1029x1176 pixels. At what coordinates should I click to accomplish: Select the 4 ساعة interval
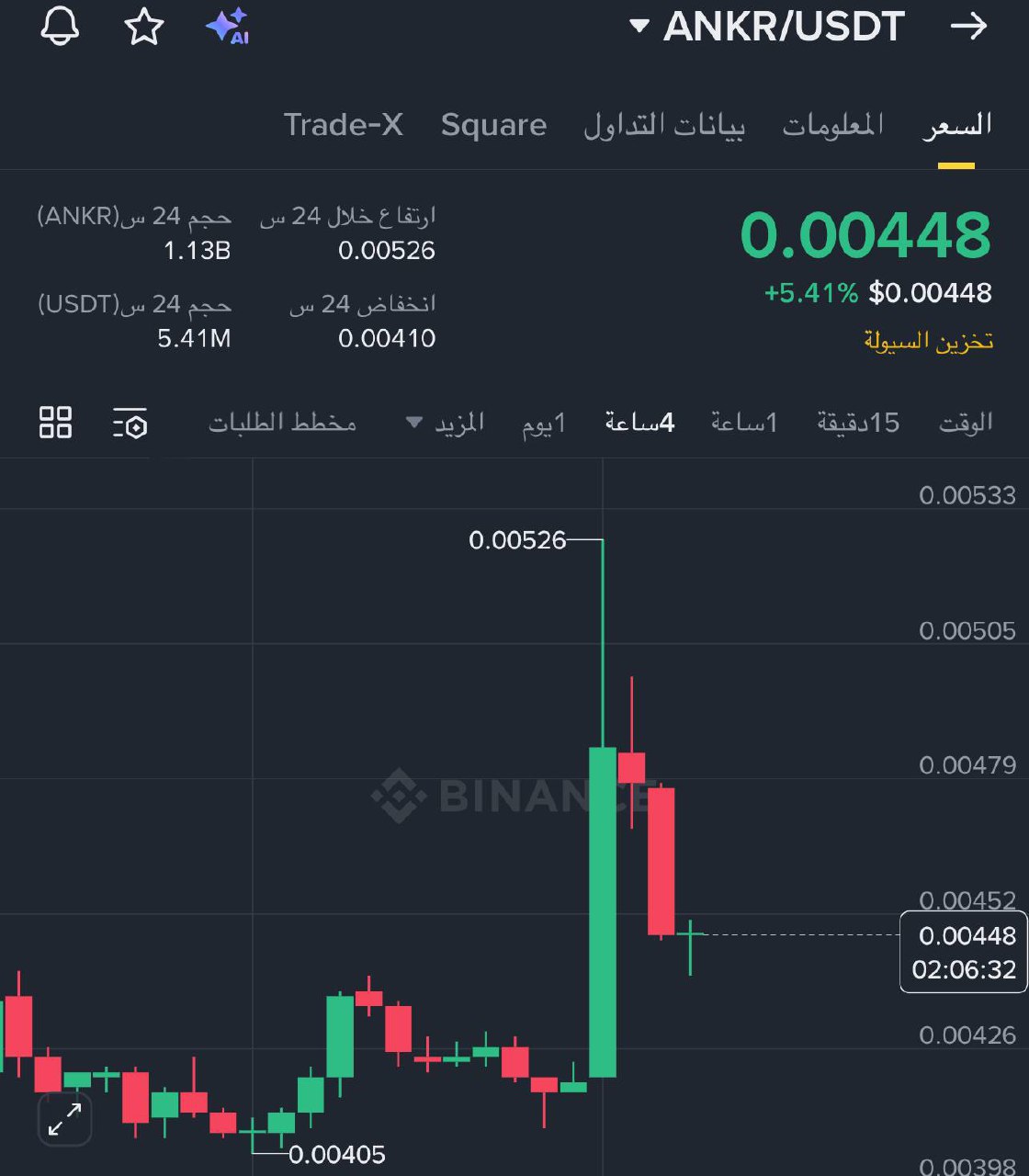tap(639, 423)
